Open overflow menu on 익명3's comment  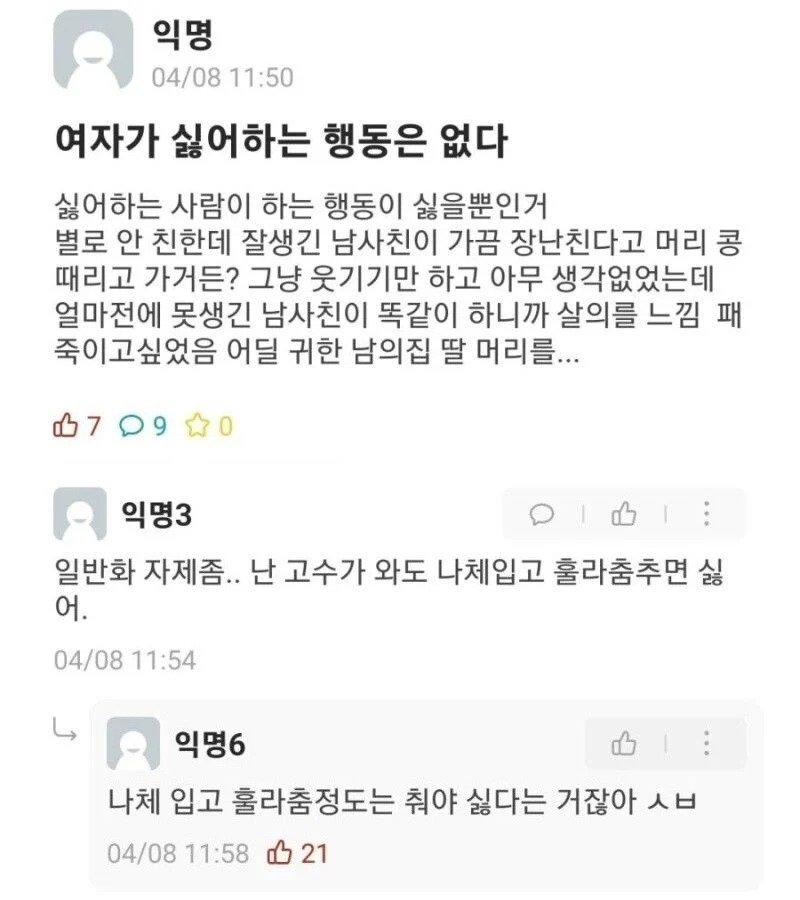706,515
